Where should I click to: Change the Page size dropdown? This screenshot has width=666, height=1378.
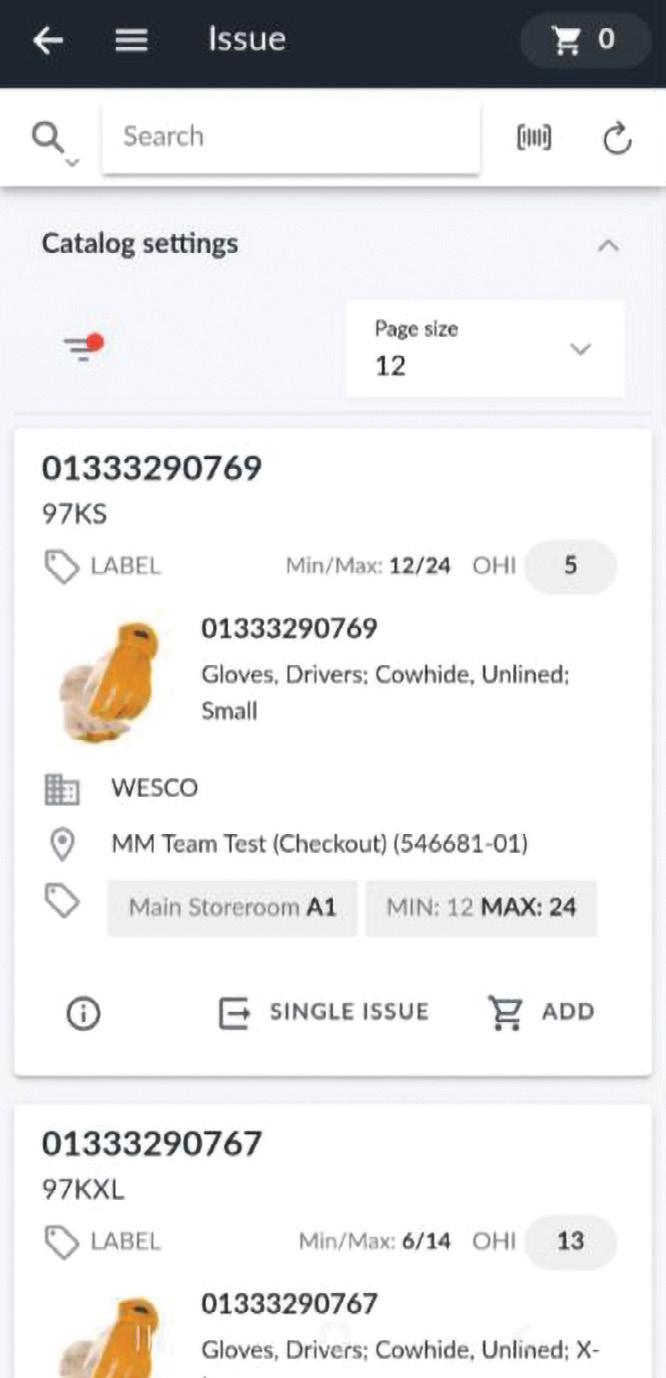pos(484,348)
